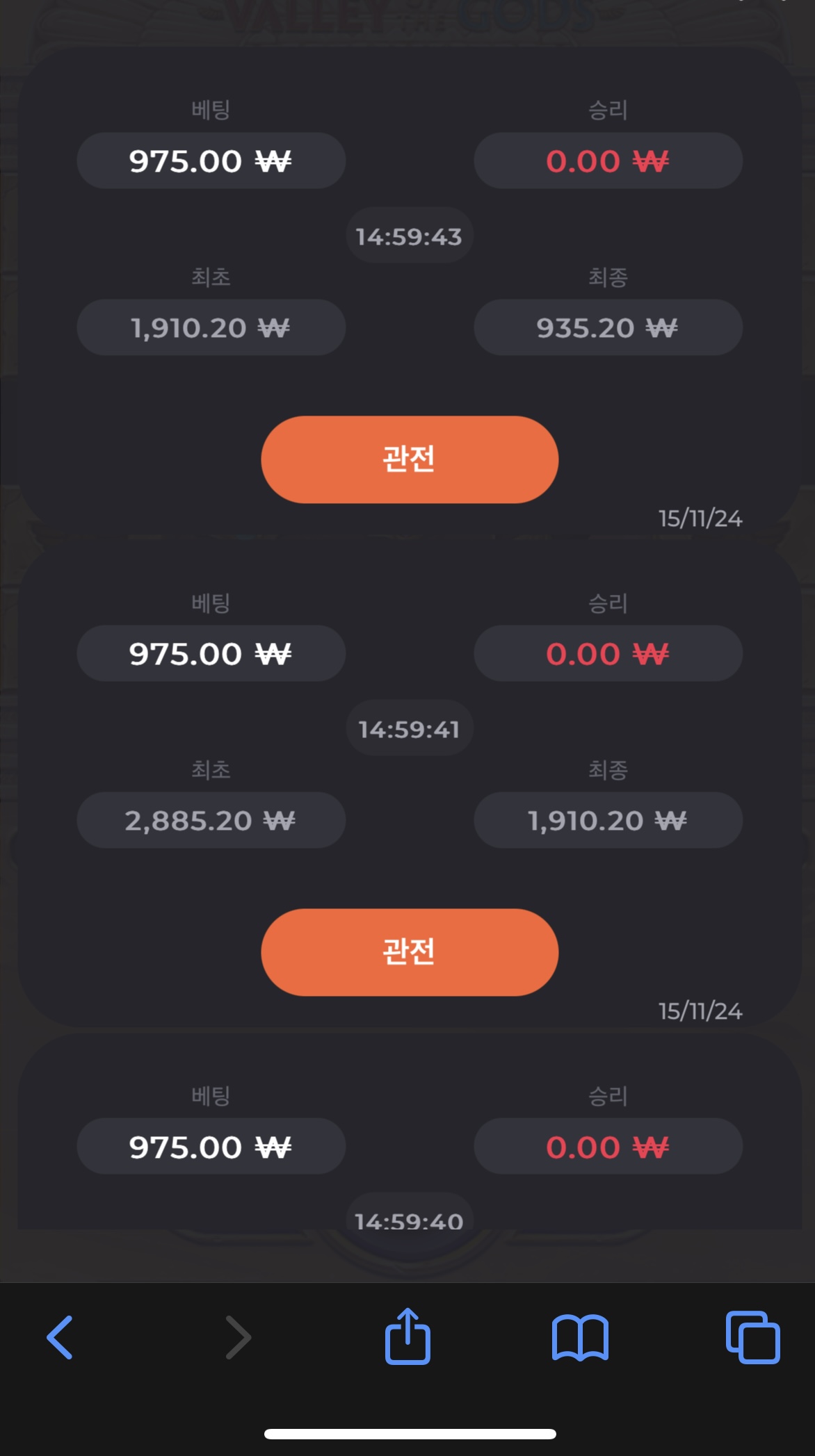
Task: Go back with Safari's back arrow
Action: pos(60,1337)
